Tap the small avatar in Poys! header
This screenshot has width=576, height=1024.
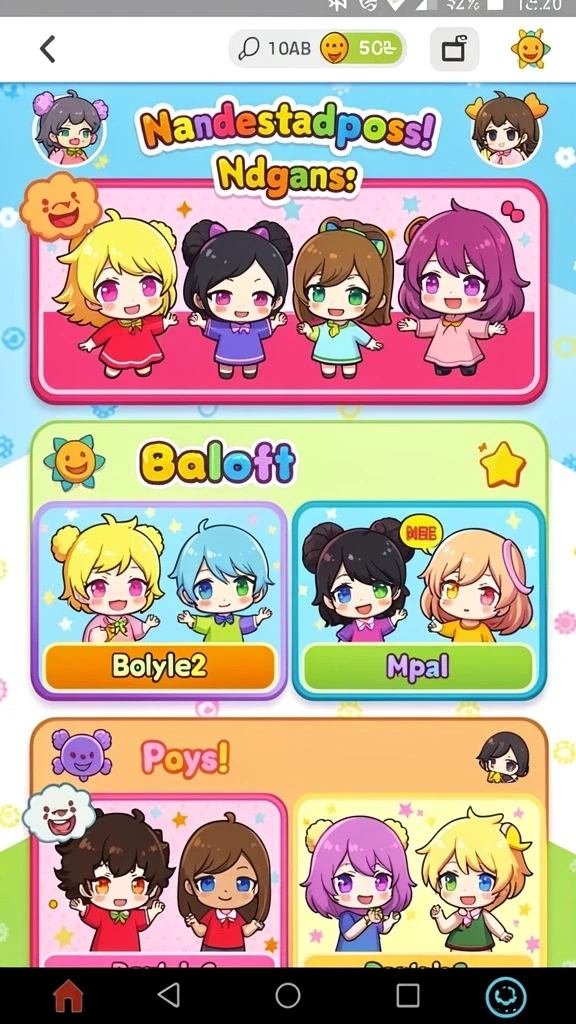(503, 757)
